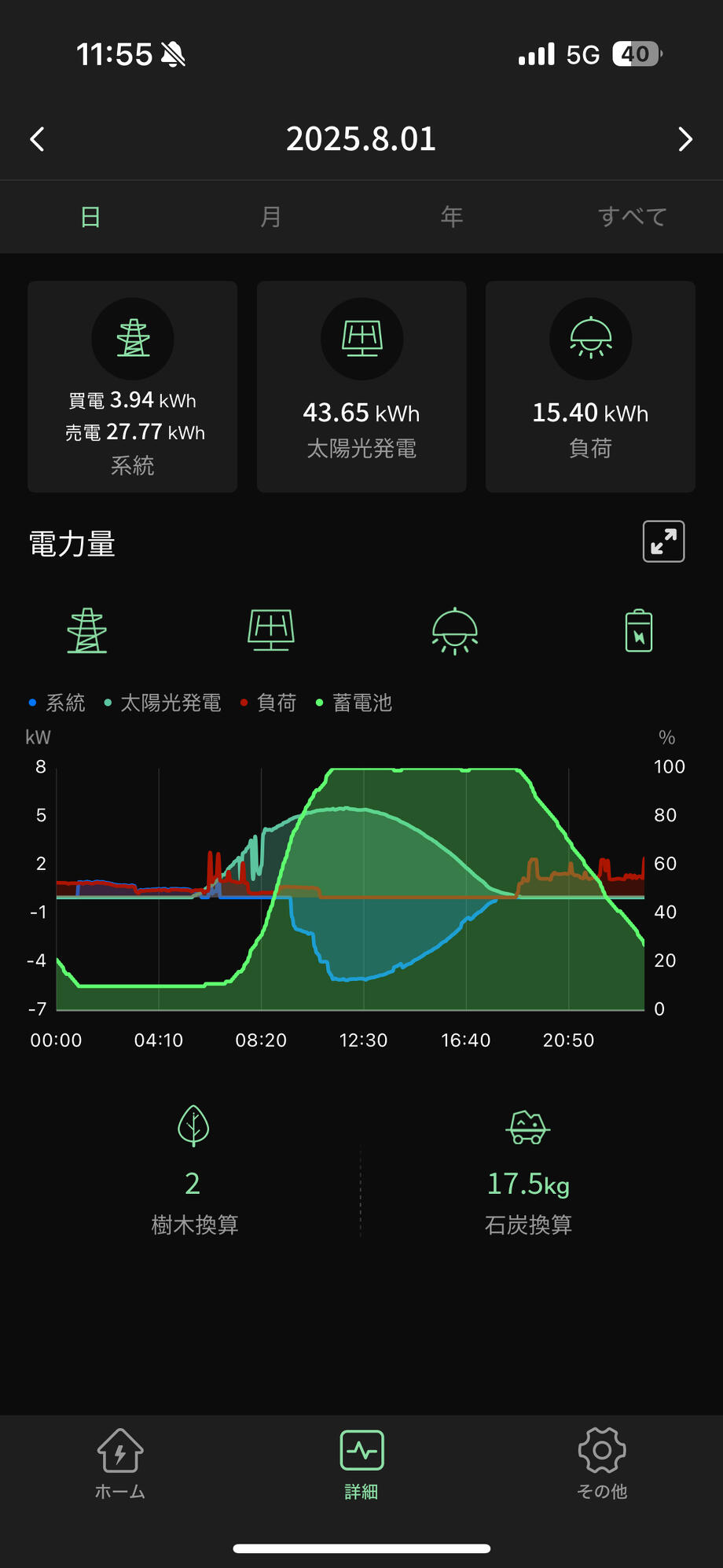
Task: Select the 日 (day) tab
Action: click(90, 216)
